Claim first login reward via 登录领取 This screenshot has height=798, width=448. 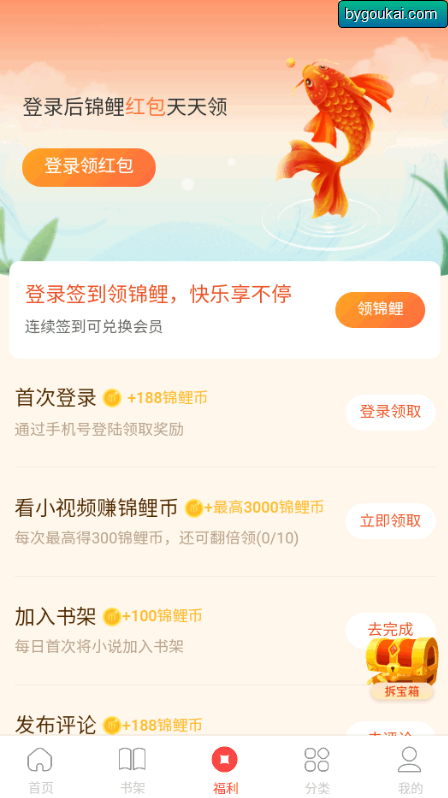(x=390, y=412)
